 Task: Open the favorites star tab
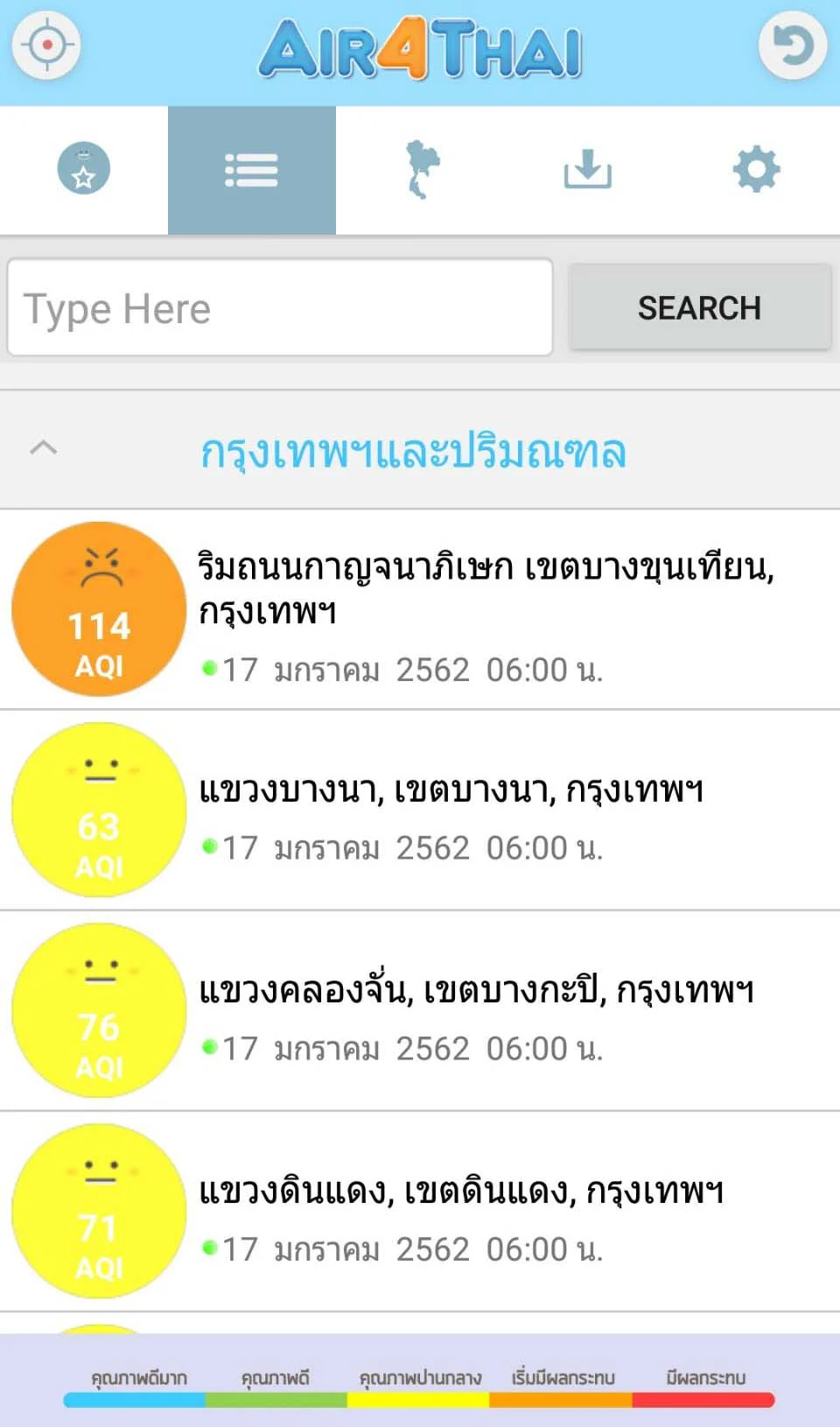(x=84, y=169)
